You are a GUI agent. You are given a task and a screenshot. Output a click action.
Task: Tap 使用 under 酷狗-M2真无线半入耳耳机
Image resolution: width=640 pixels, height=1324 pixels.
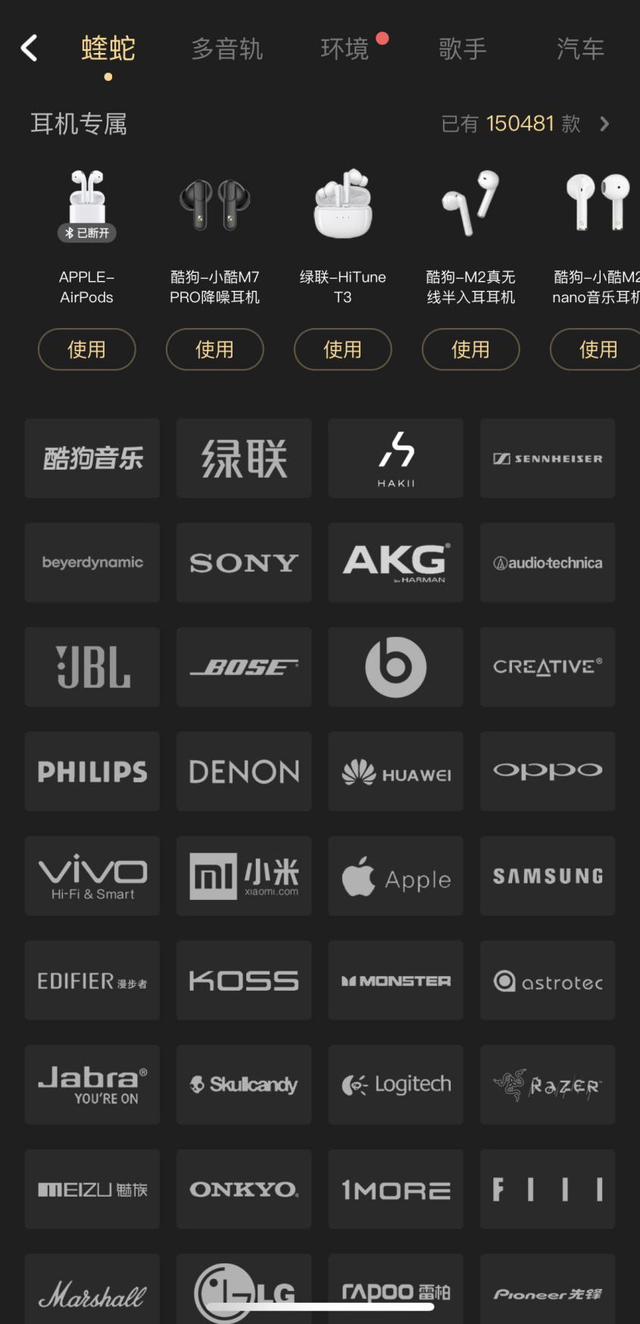tap(471, 349)
